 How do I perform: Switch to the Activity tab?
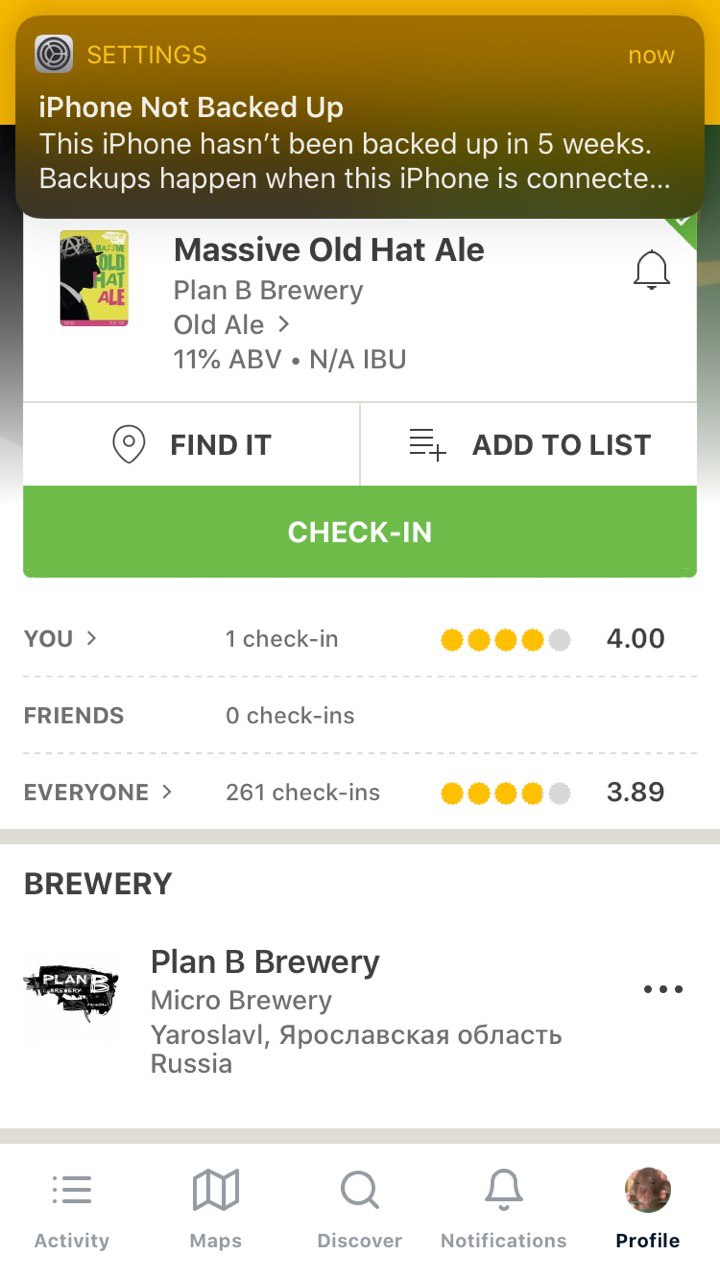72,1211
